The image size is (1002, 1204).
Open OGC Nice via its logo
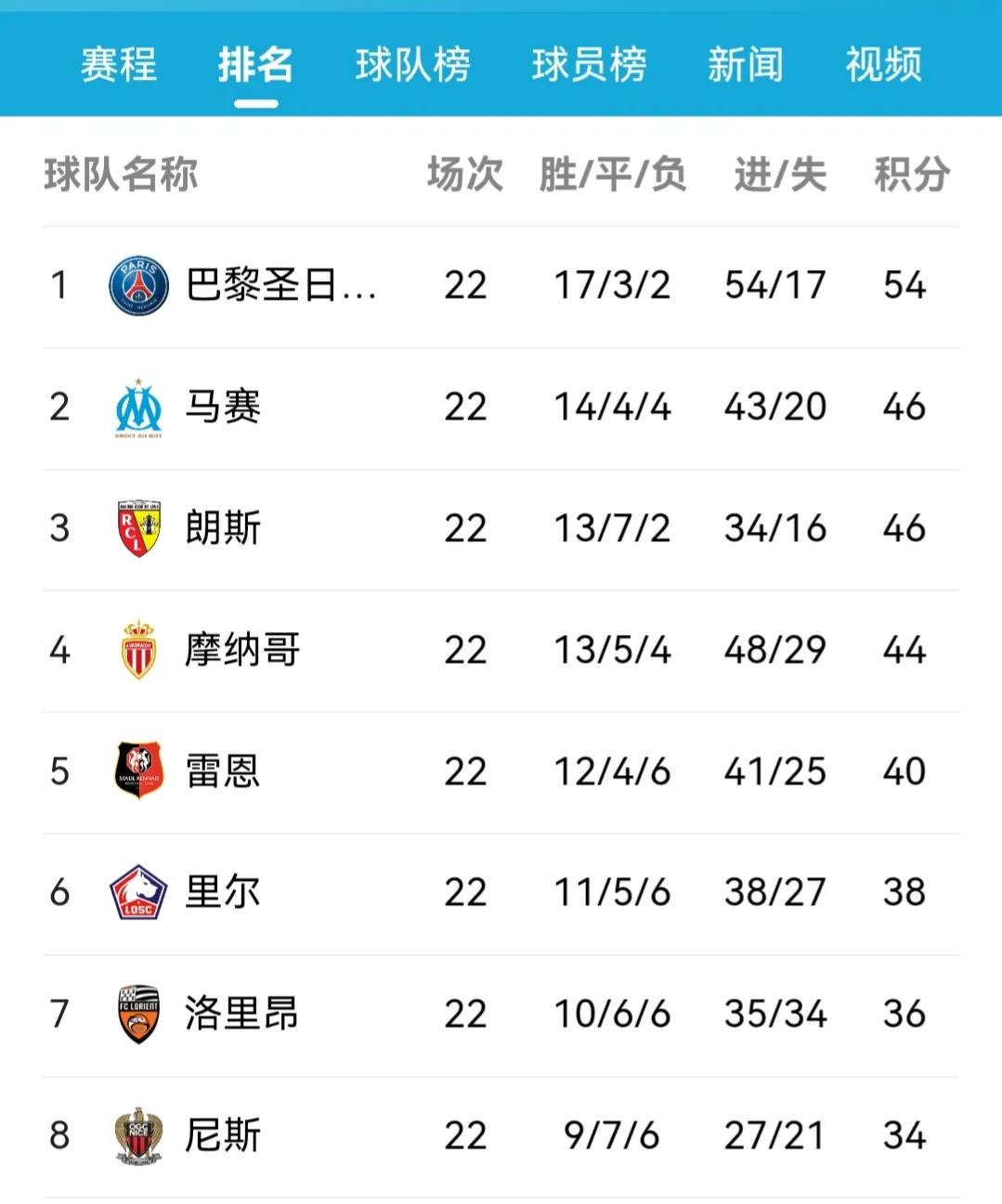(x=137, y=1134)
